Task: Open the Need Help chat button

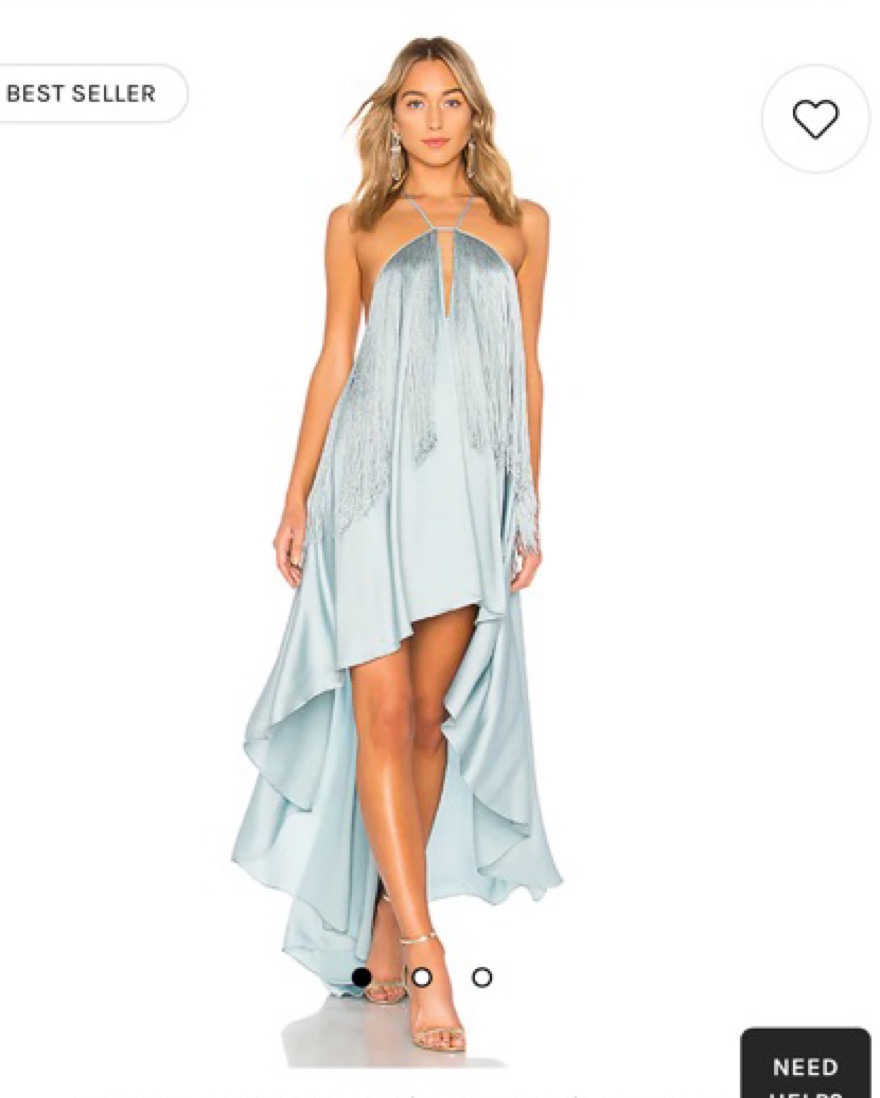Action: tap(805, 1069)
